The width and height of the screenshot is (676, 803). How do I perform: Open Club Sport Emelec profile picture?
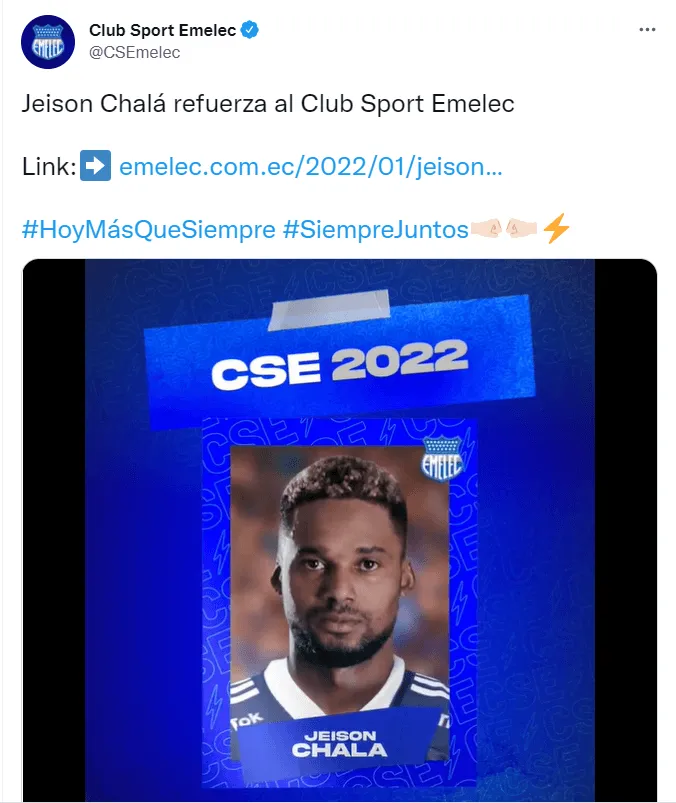point(48,42)
